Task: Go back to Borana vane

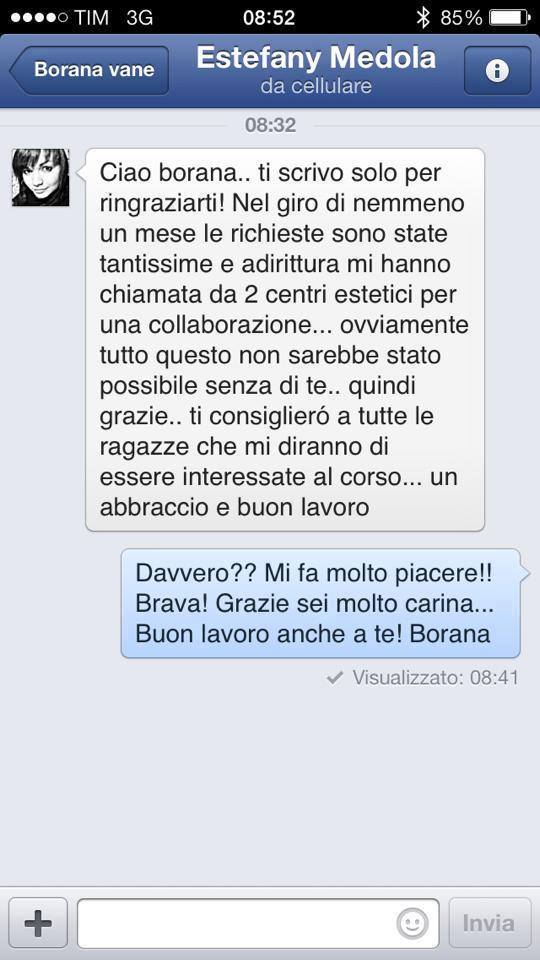Action: coord(89,70)
